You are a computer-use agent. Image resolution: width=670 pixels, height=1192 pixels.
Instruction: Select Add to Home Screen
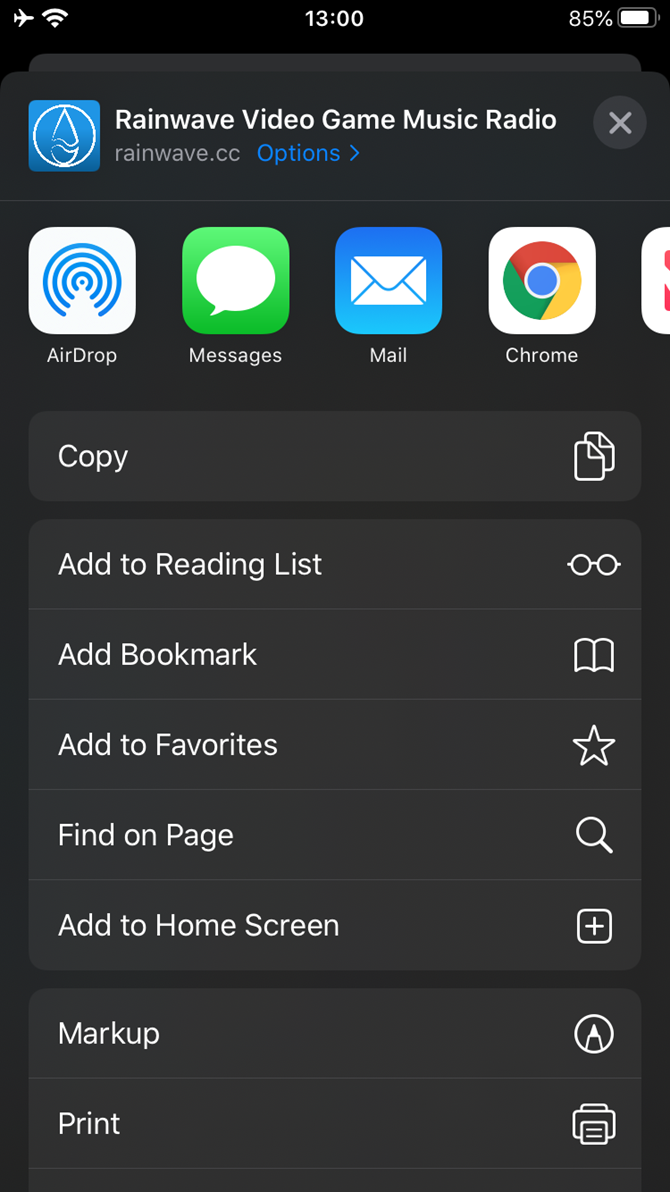click(x=334, y=925)
